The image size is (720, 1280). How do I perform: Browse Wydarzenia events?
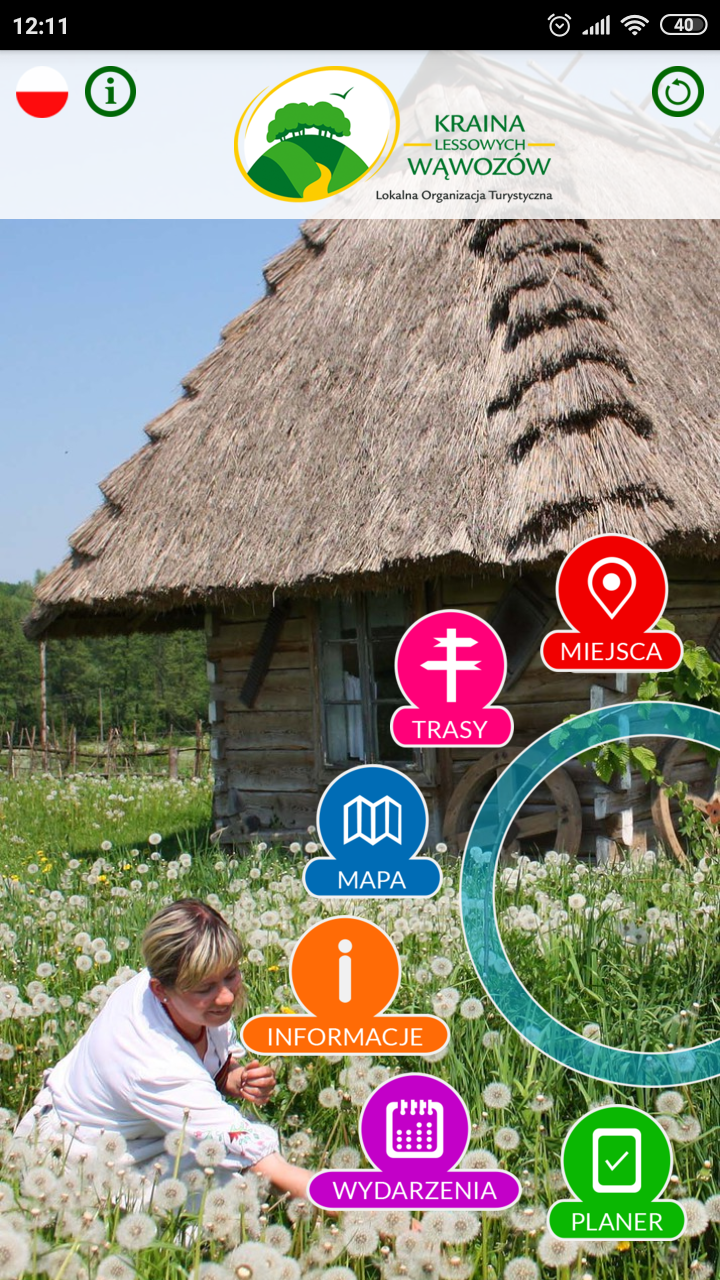[414, 1142]
